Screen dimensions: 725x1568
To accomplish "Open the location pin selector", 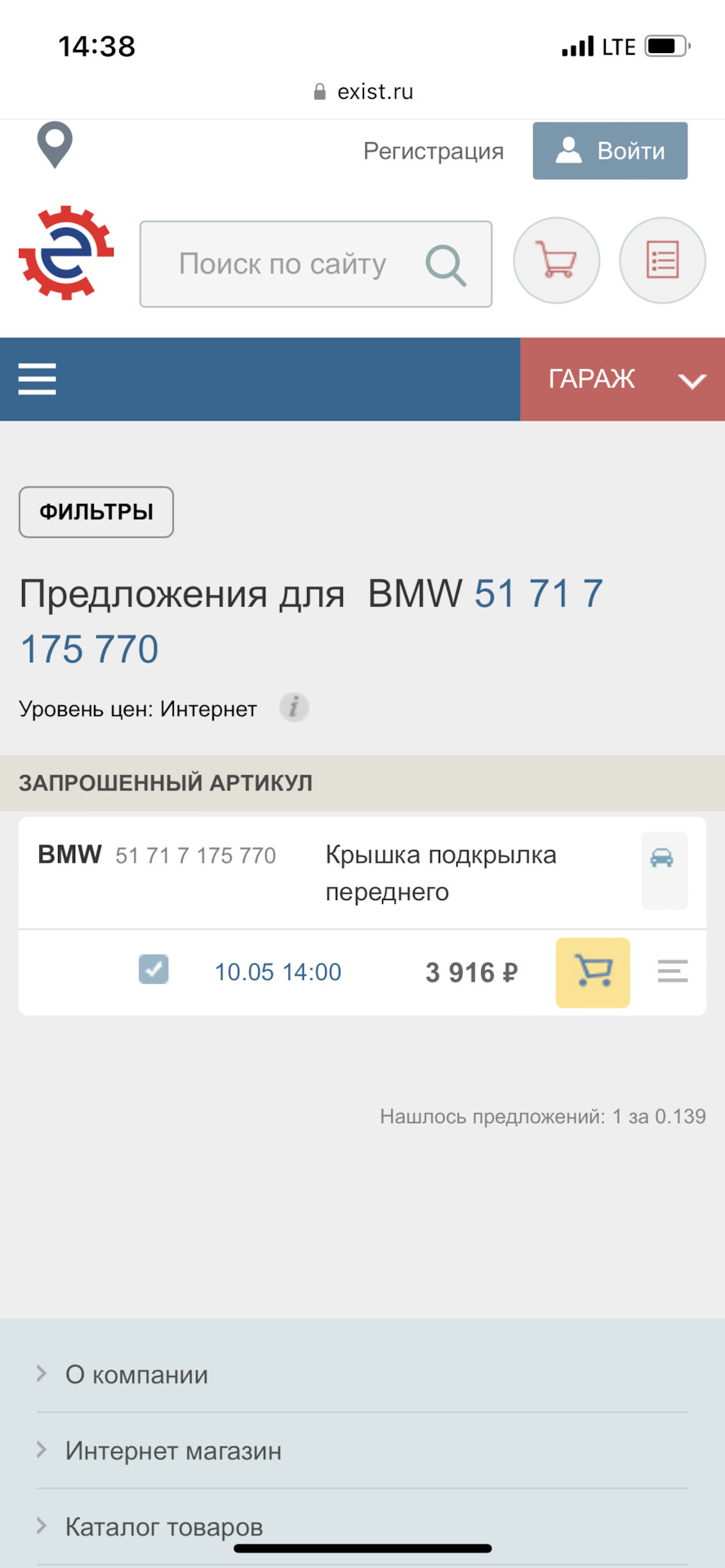I will point(55,145).
